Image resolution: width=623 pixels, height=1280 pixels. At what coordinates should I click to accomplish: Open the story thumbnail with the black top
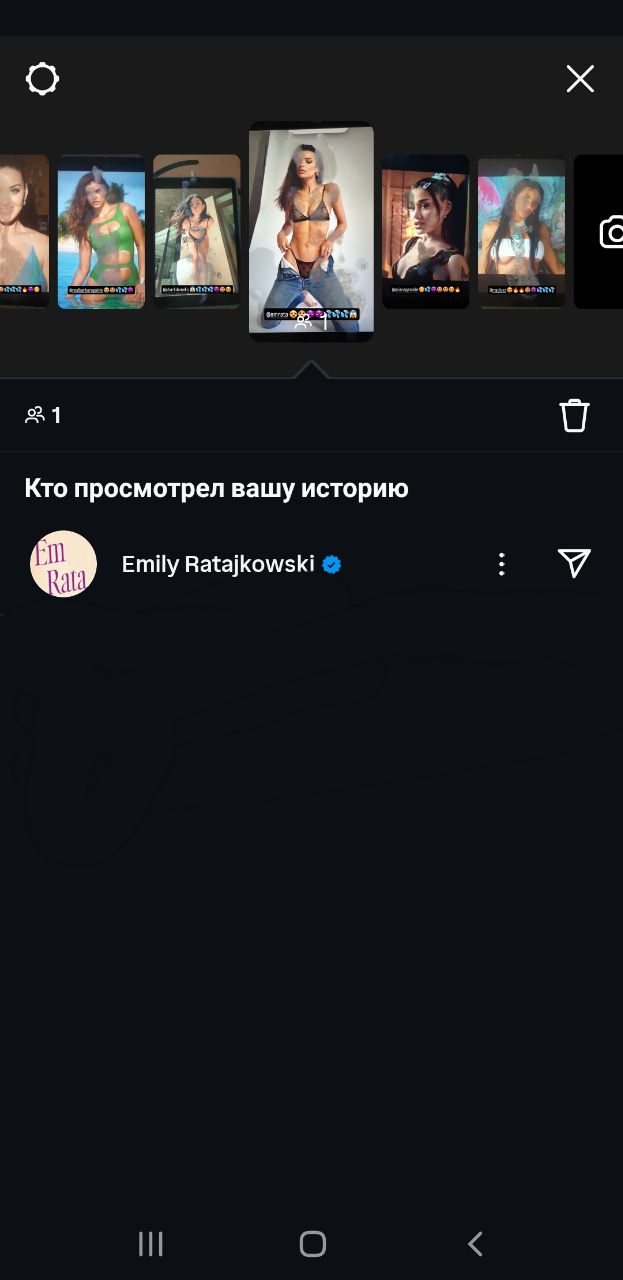425,231
